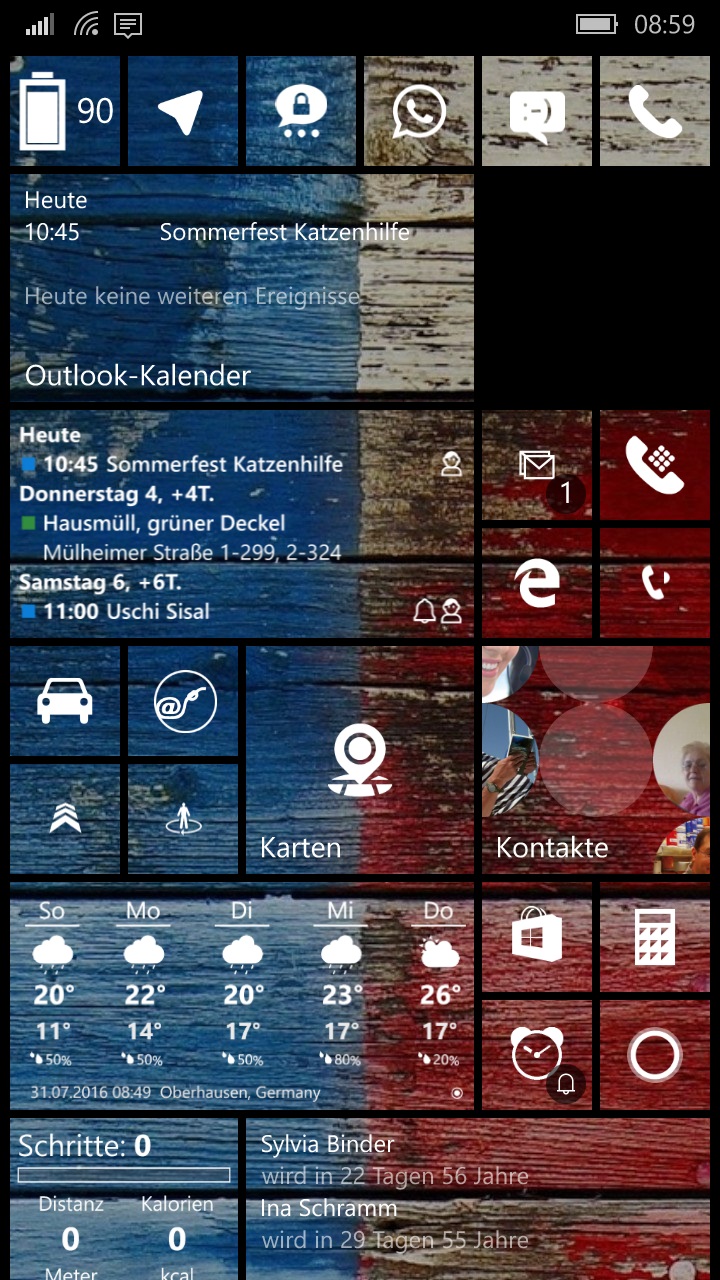Open the fuel pump tile
720x1280 pixels.
[183, 701]
